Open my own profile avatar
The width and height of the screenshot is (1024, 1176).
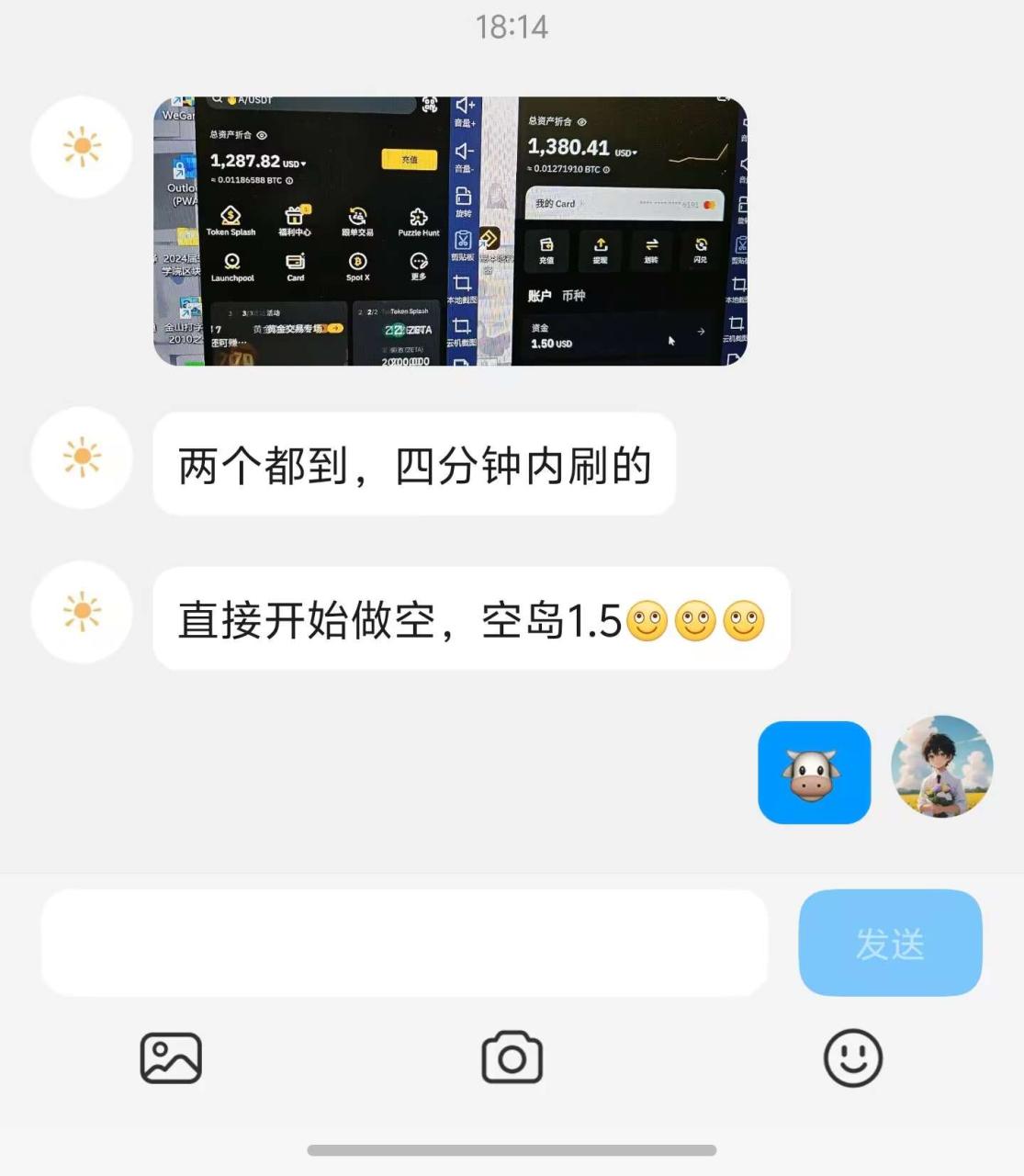[942, 766]
